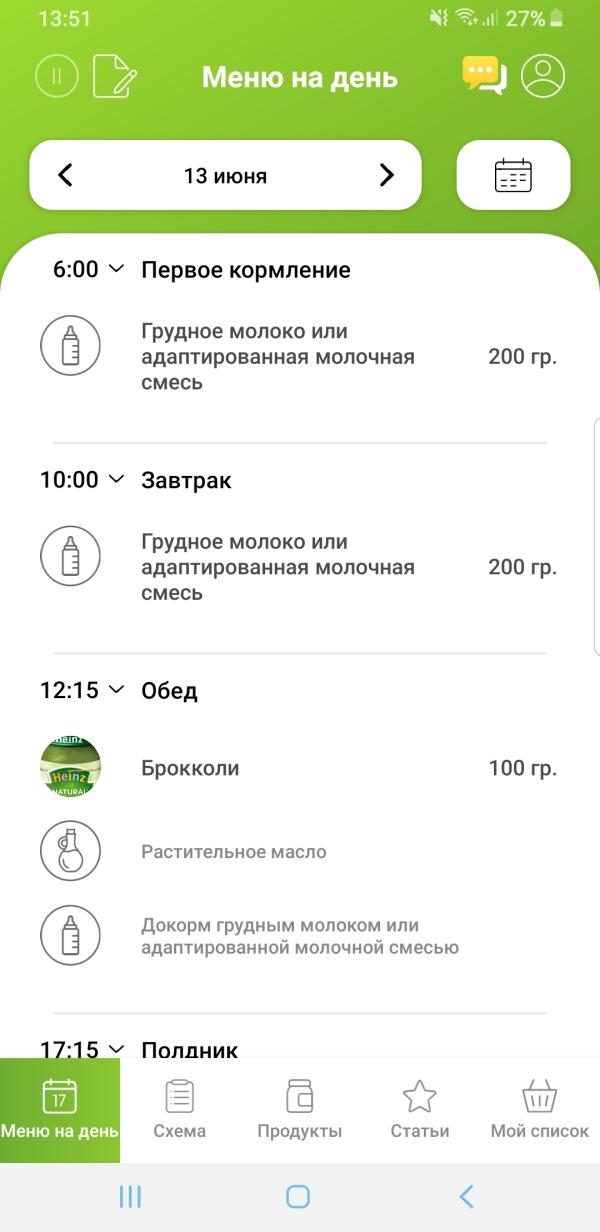Open Докорм грудным молоком item
Image resolution: width=600 pixels, height=1232 pixels.
coord(299,936)
